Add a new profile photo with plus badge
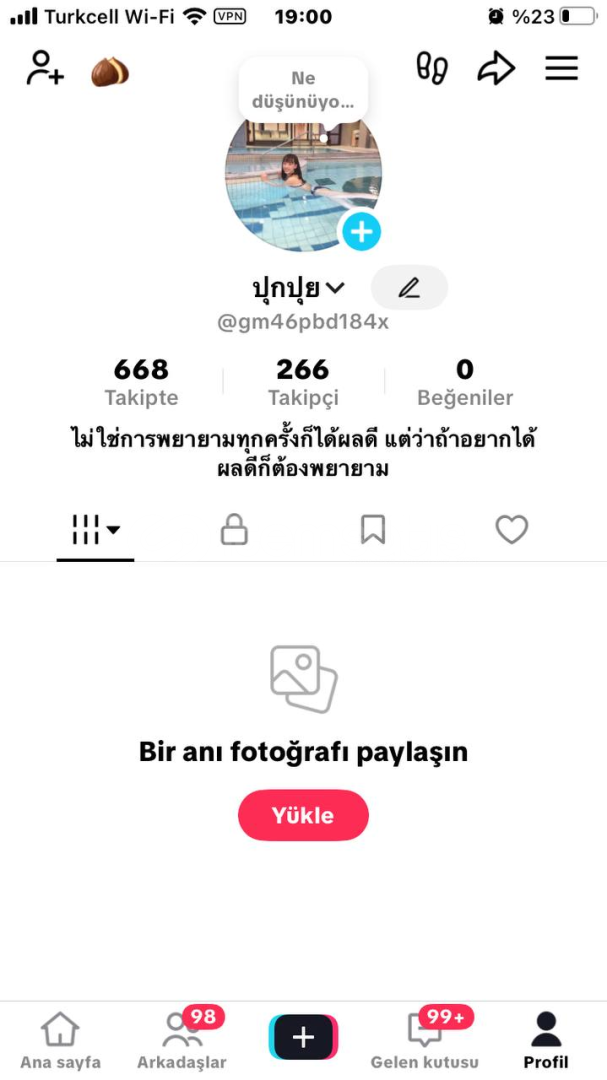Viewport: 607px width, 1080px height. [361, 231]
